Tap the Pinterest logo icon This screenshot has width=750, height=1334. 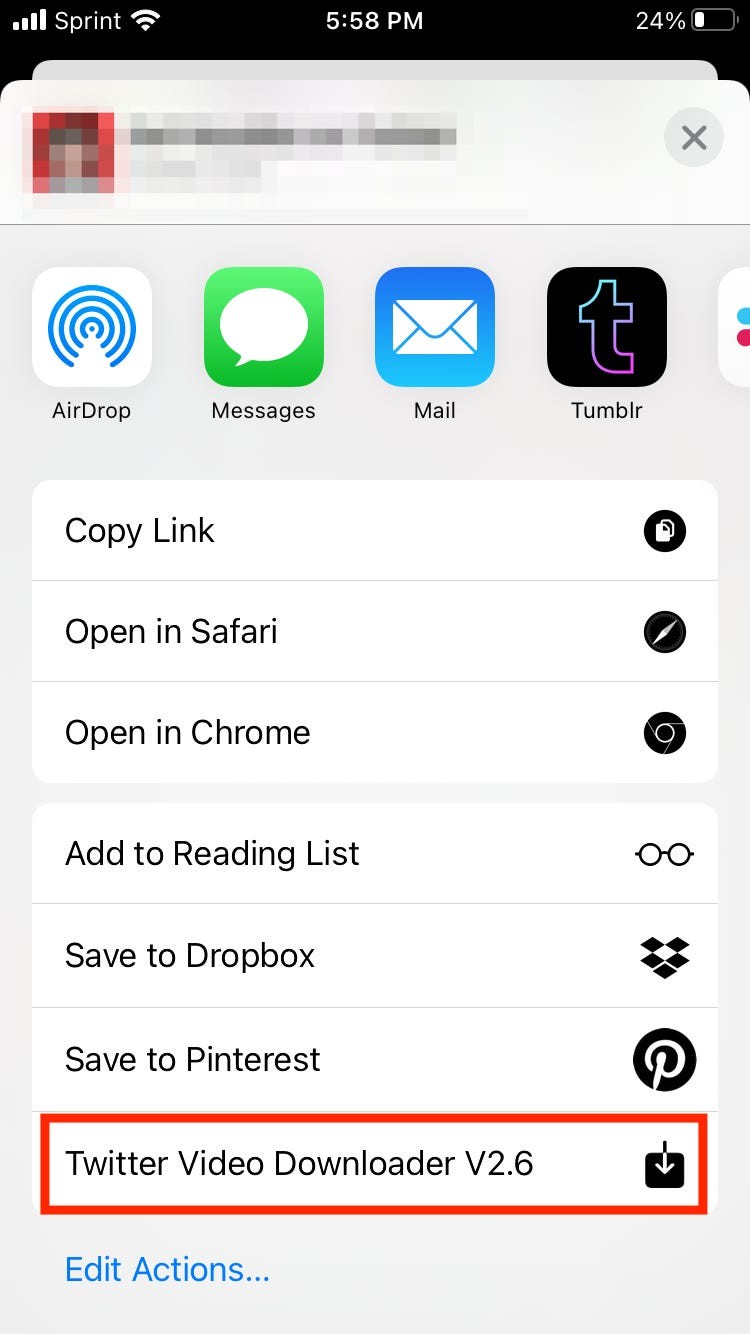point(664,1059)
